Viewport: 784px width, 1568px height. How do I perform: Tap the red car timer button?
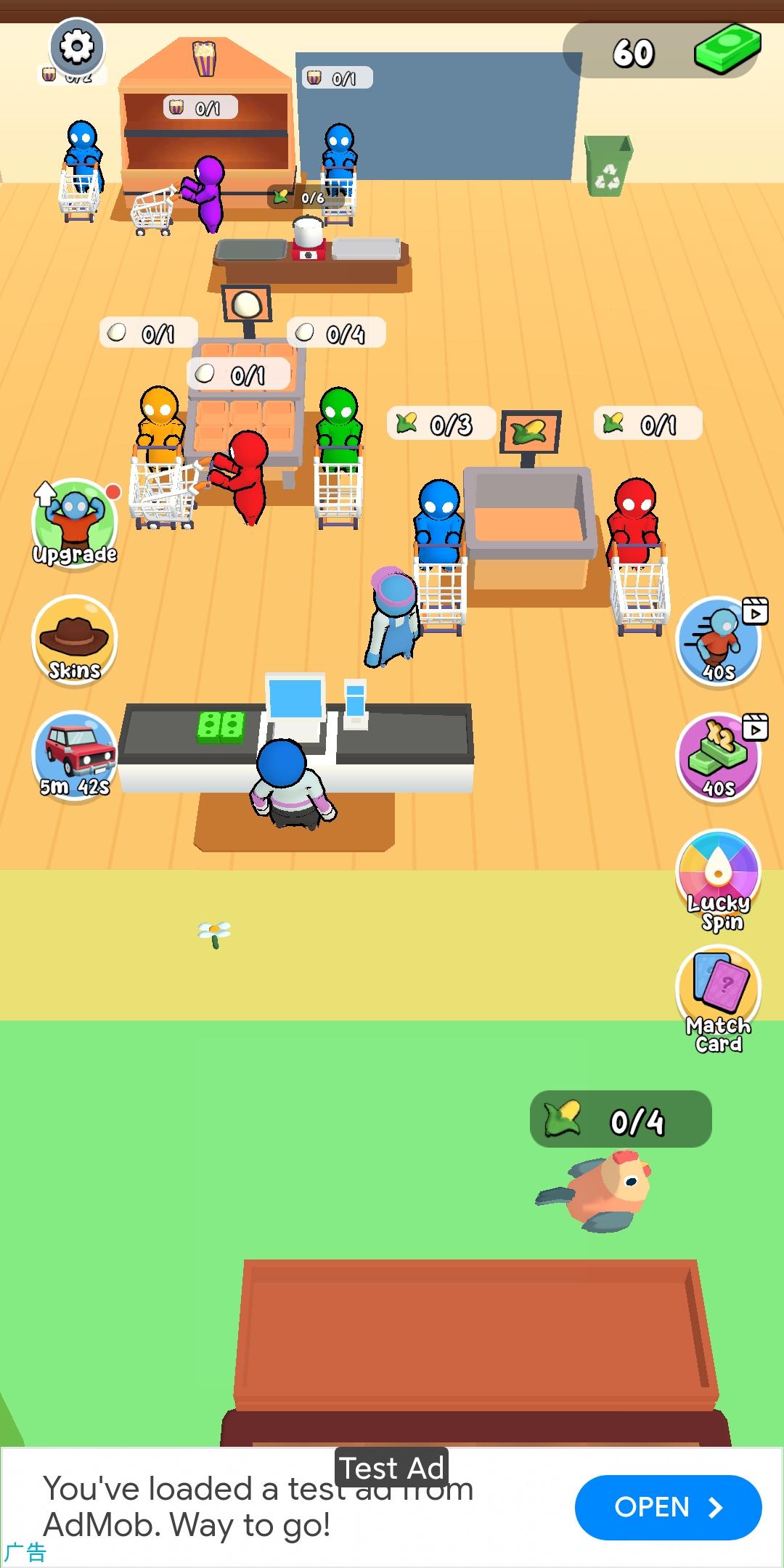[75, 755]
